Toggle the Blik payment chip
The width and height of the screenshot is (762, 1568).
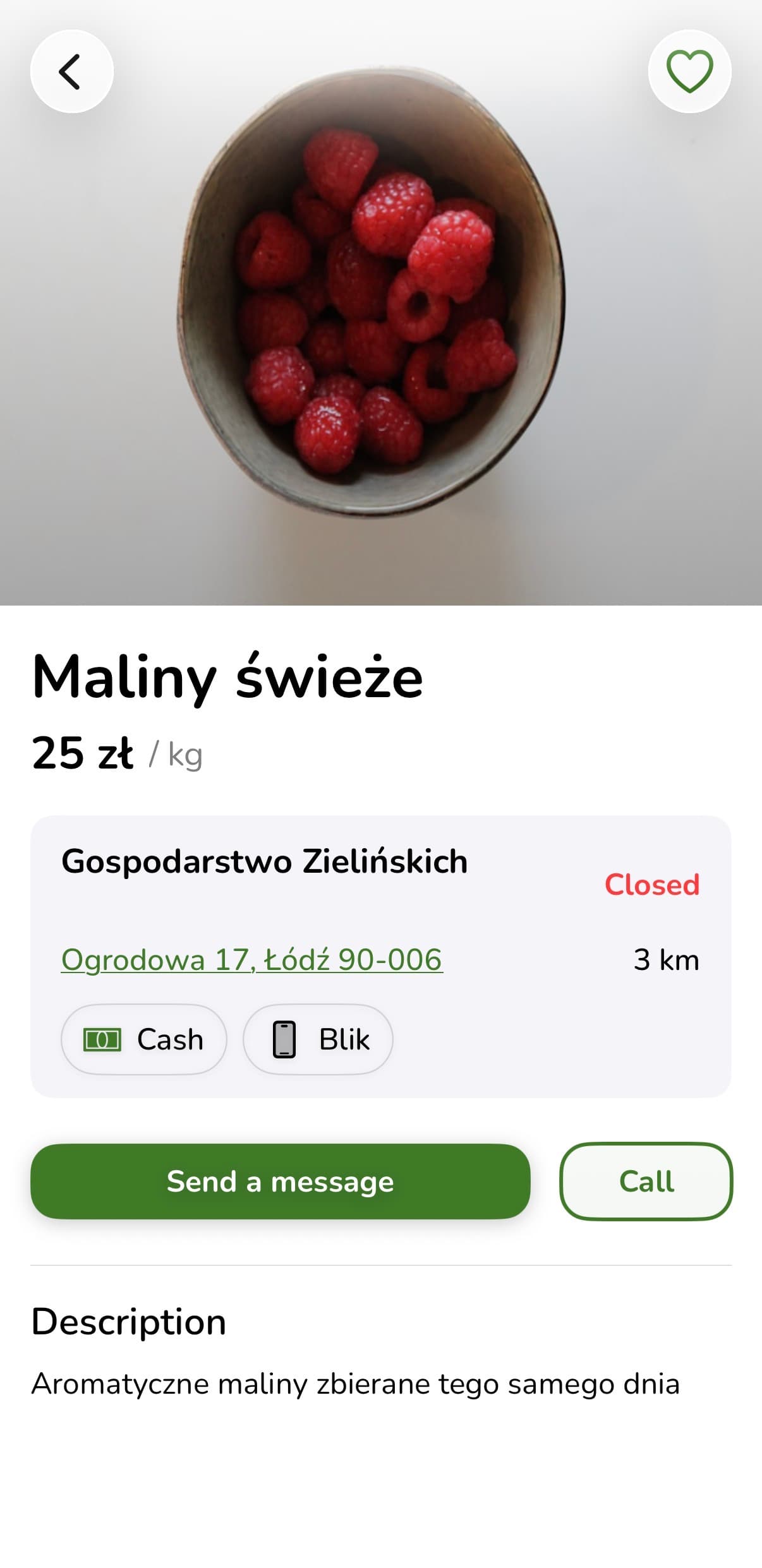pyautogui.click(x=318, y=1038)
